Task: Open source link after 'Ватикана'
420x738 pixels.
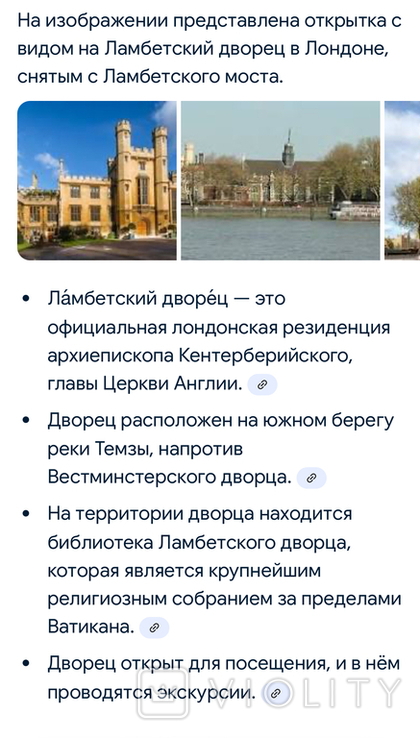Action: pos(154,627)
